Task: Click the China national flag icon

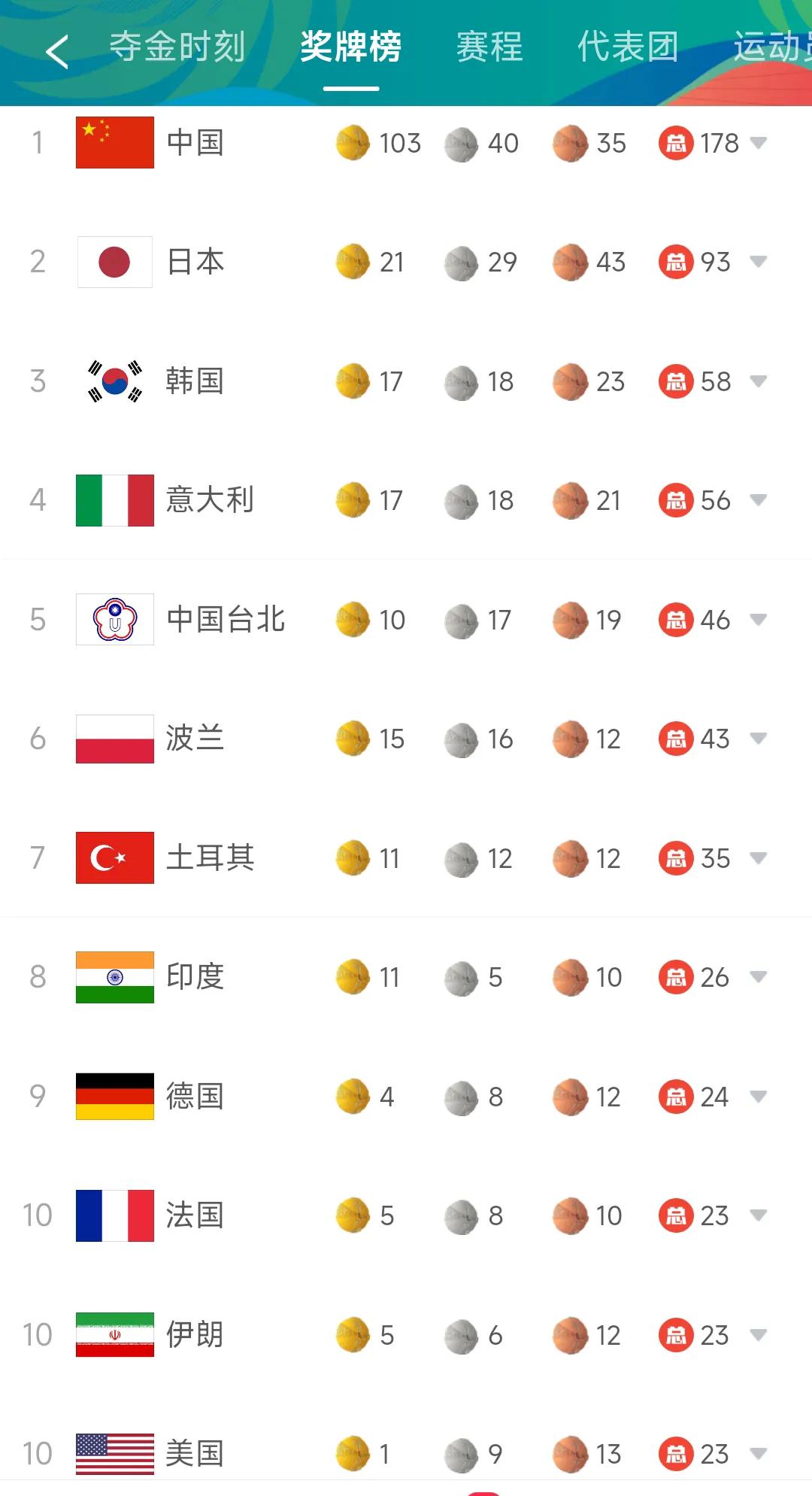Action: [x=114, y=143]
